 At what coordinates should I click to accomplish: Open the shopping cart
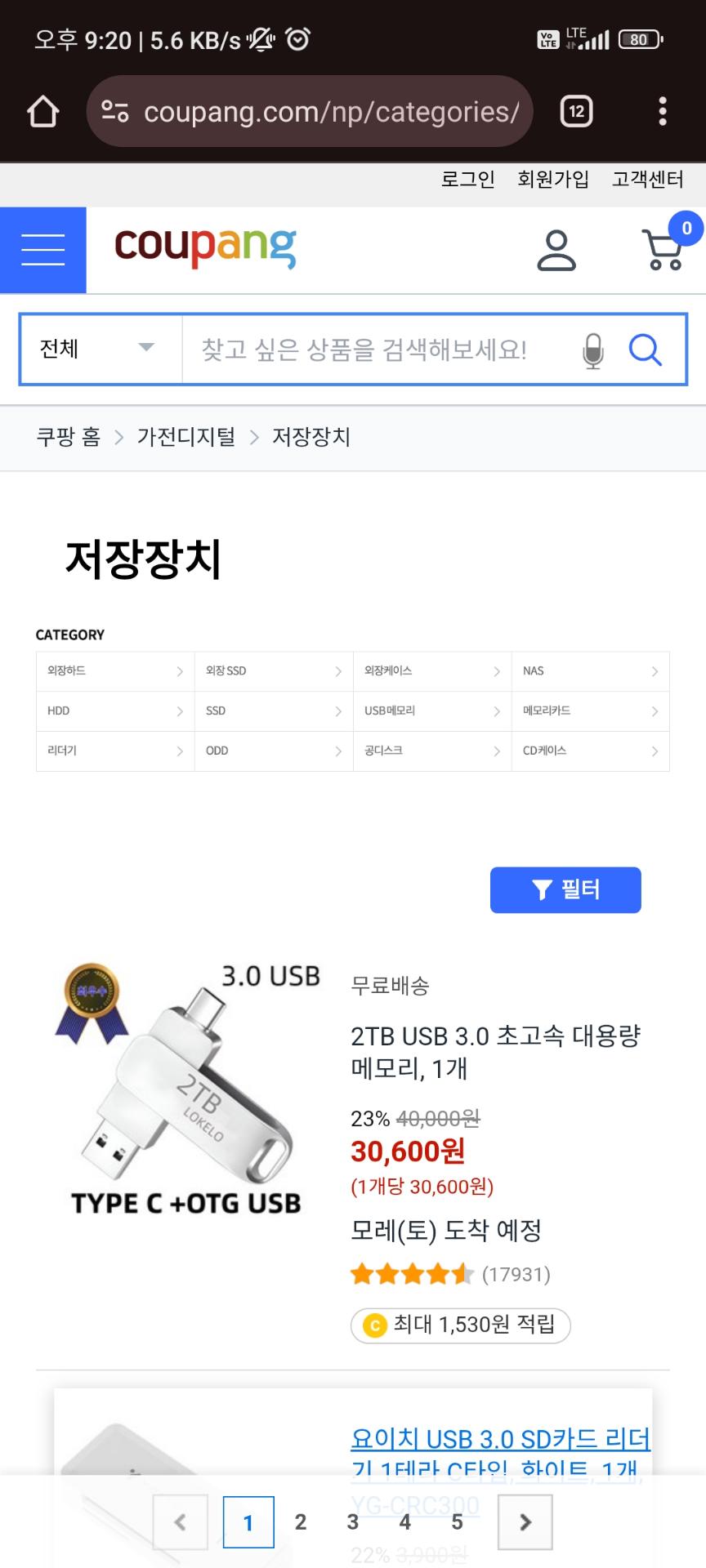(x=664, y=250)
